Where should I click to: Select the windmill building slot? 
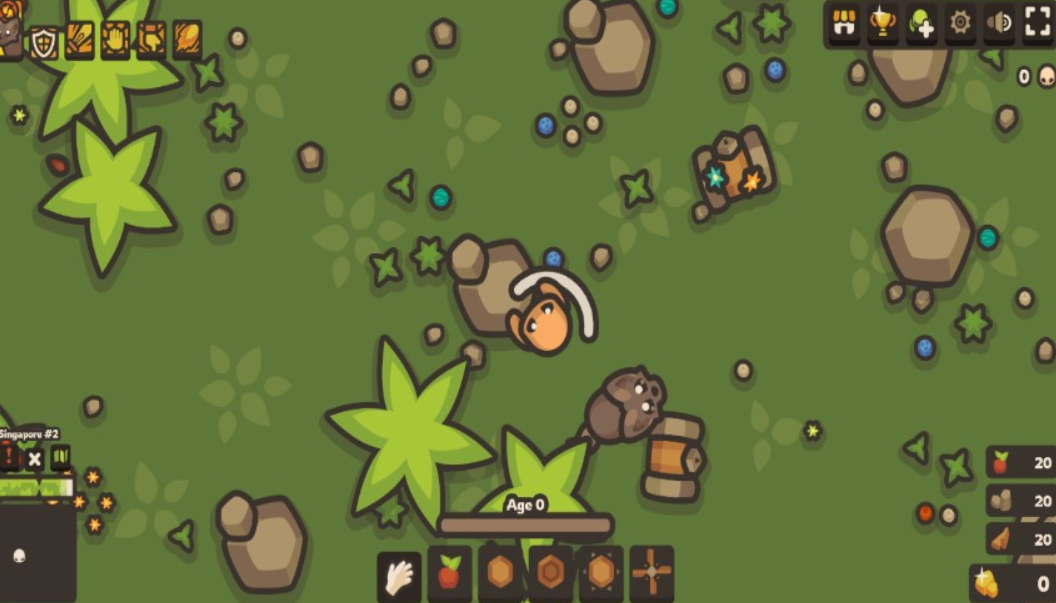[651, 574]
